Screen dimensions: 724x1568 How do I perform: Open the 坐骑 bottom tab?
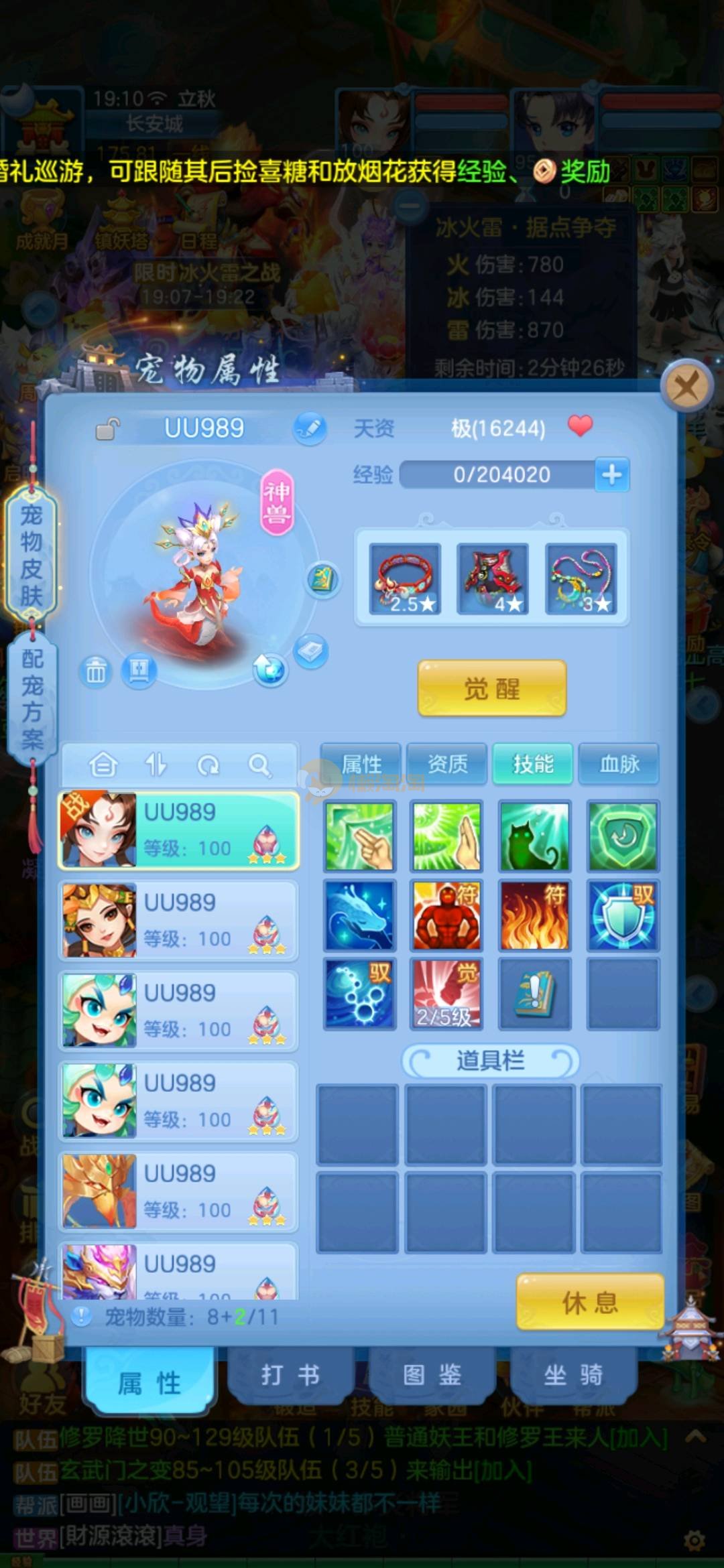coord(573,1374)
